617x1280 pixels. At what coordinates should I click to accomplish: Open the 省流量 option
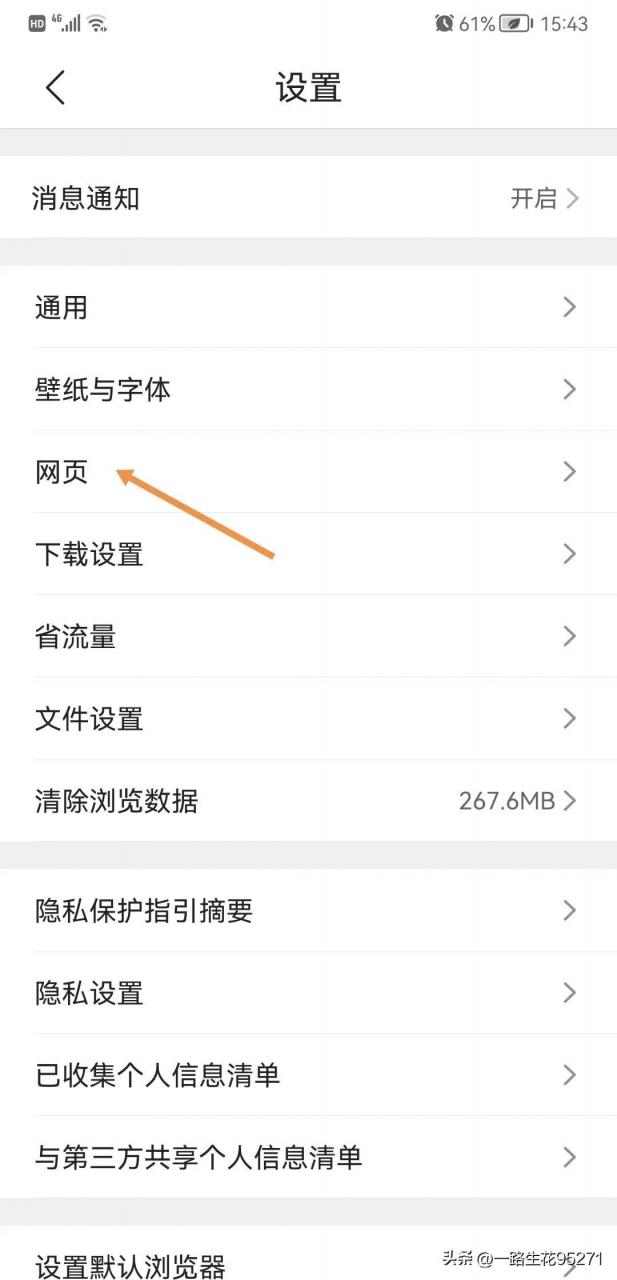[308, 636]
